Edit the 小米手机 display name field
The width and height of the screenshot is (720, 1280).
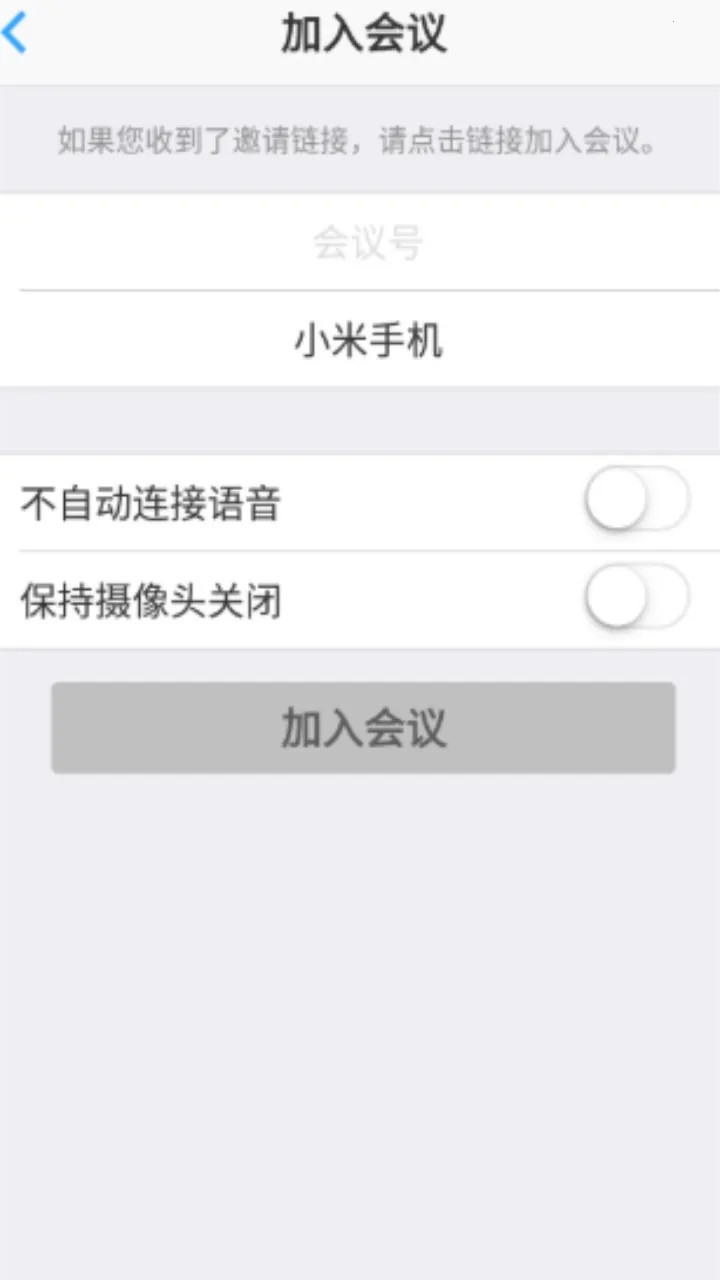click(x=366, y=341)
